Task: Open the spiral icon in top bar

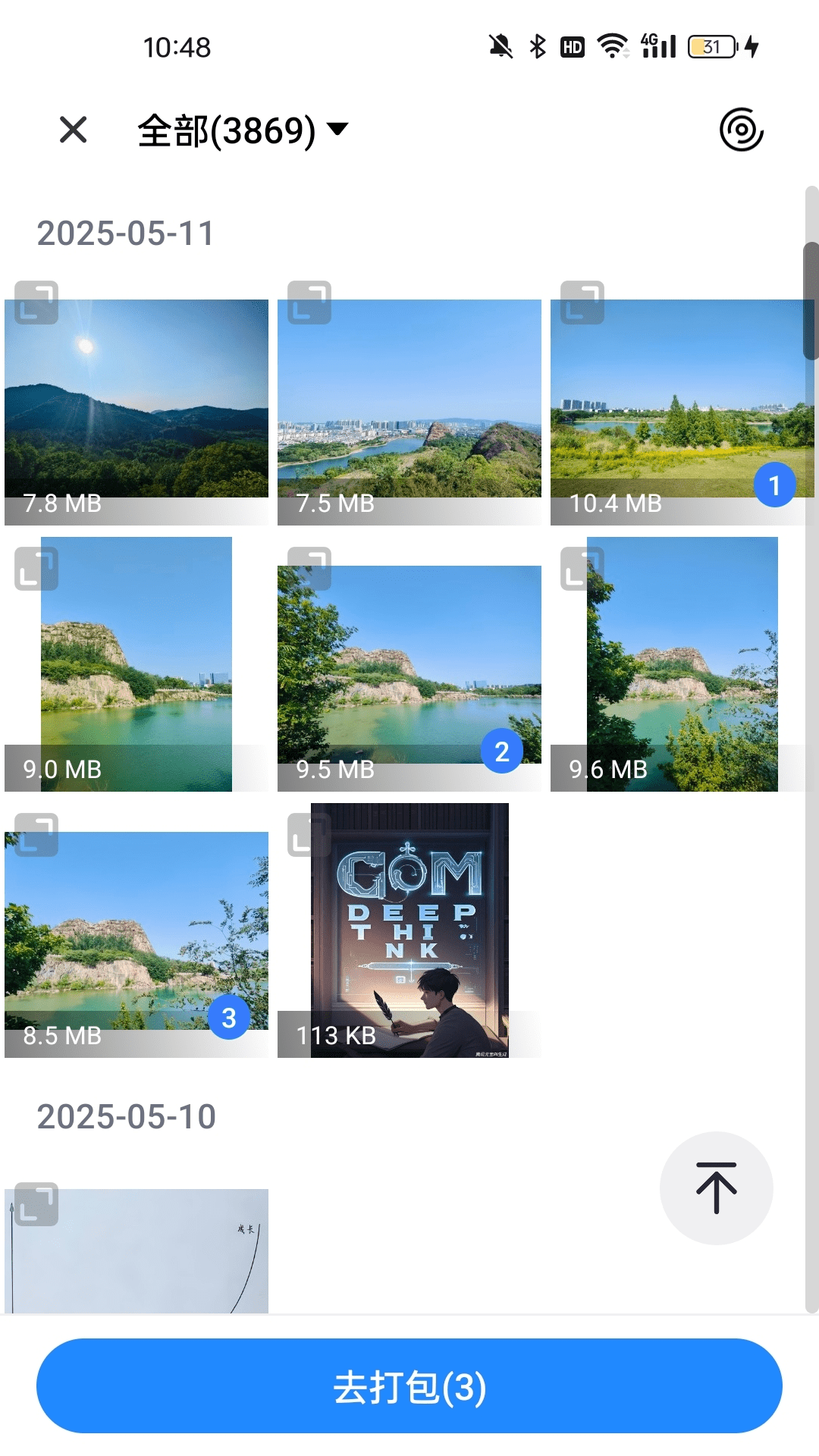Action: pyautogui.click(x=741, y=130)
